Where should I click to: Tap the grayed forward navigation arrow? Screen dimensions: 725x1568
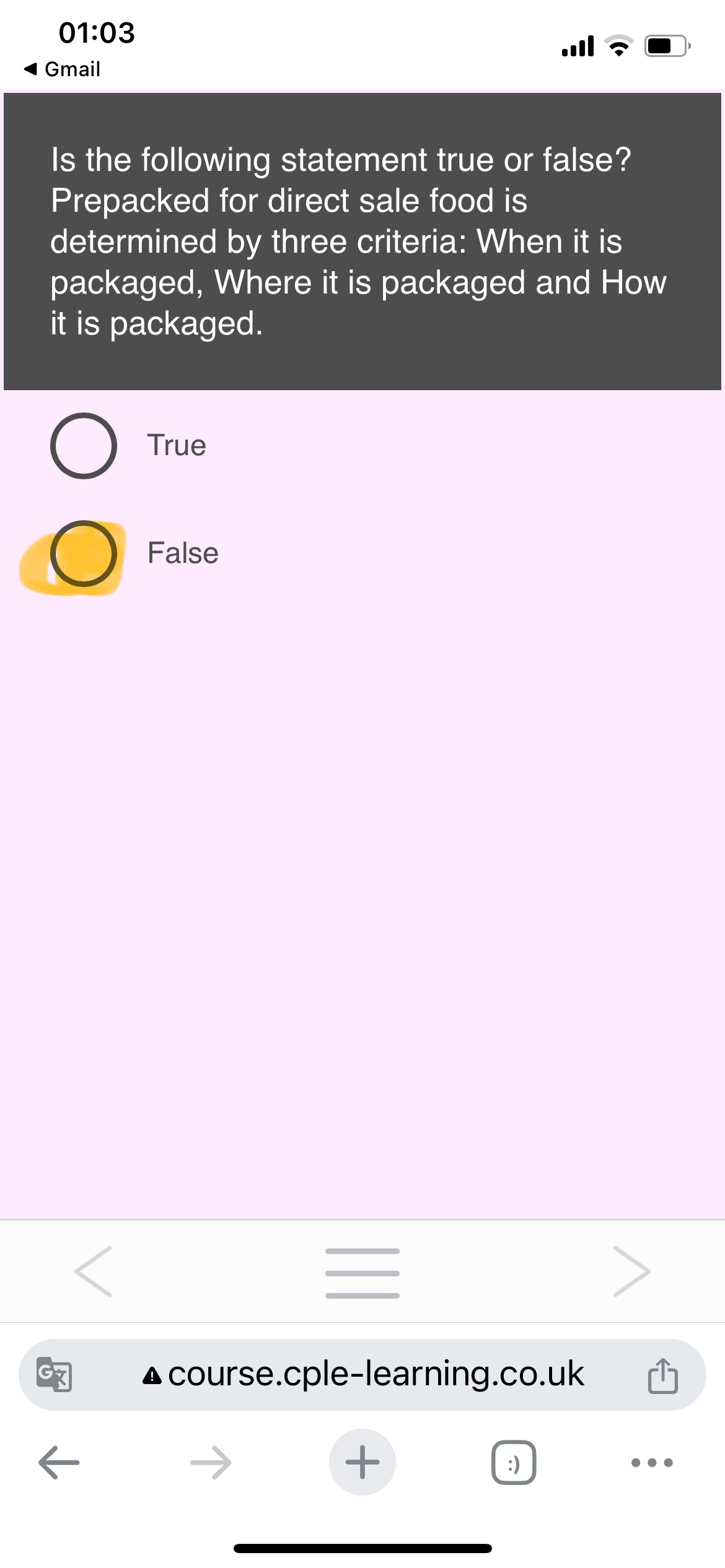[211, 1463]
